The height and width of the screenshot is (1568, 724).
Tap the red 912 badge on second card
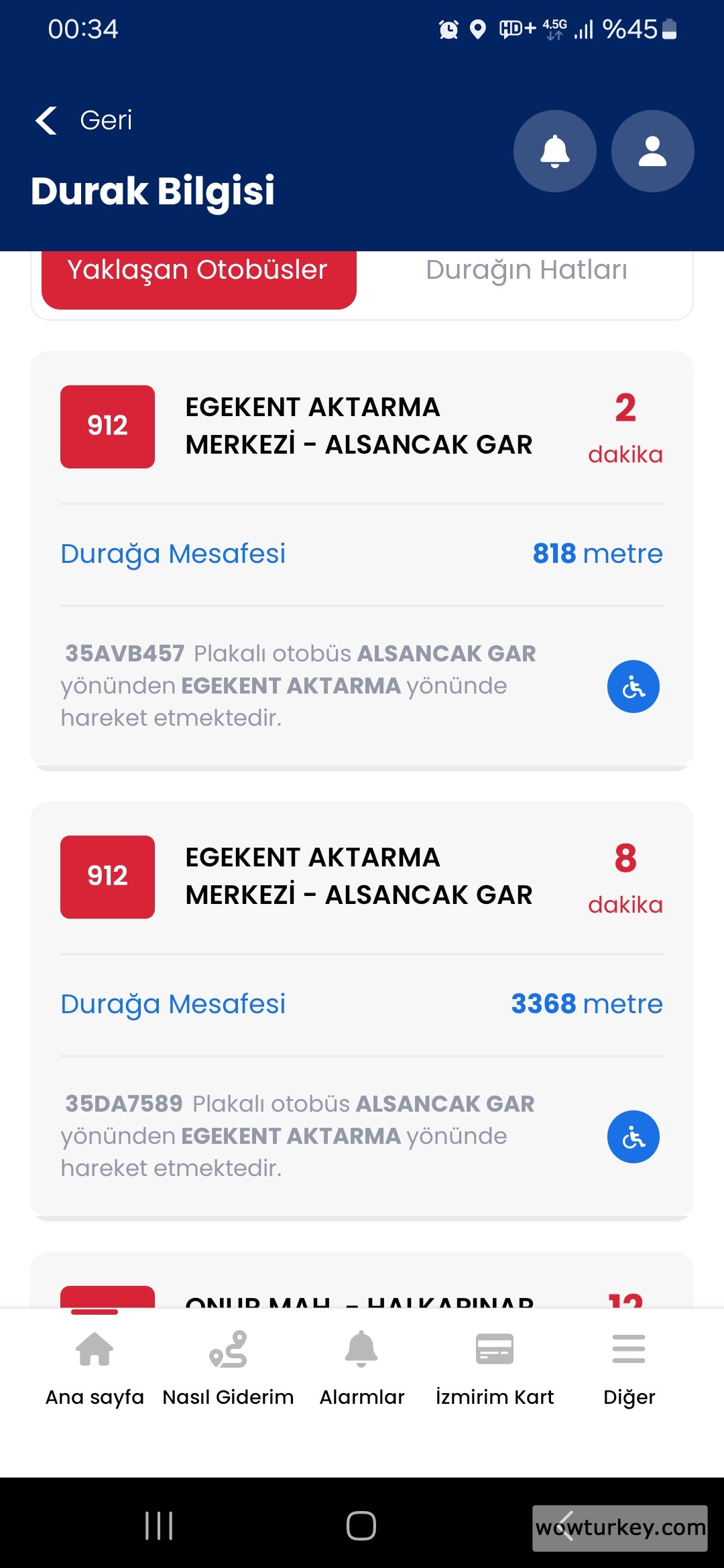tap(107, 876)
